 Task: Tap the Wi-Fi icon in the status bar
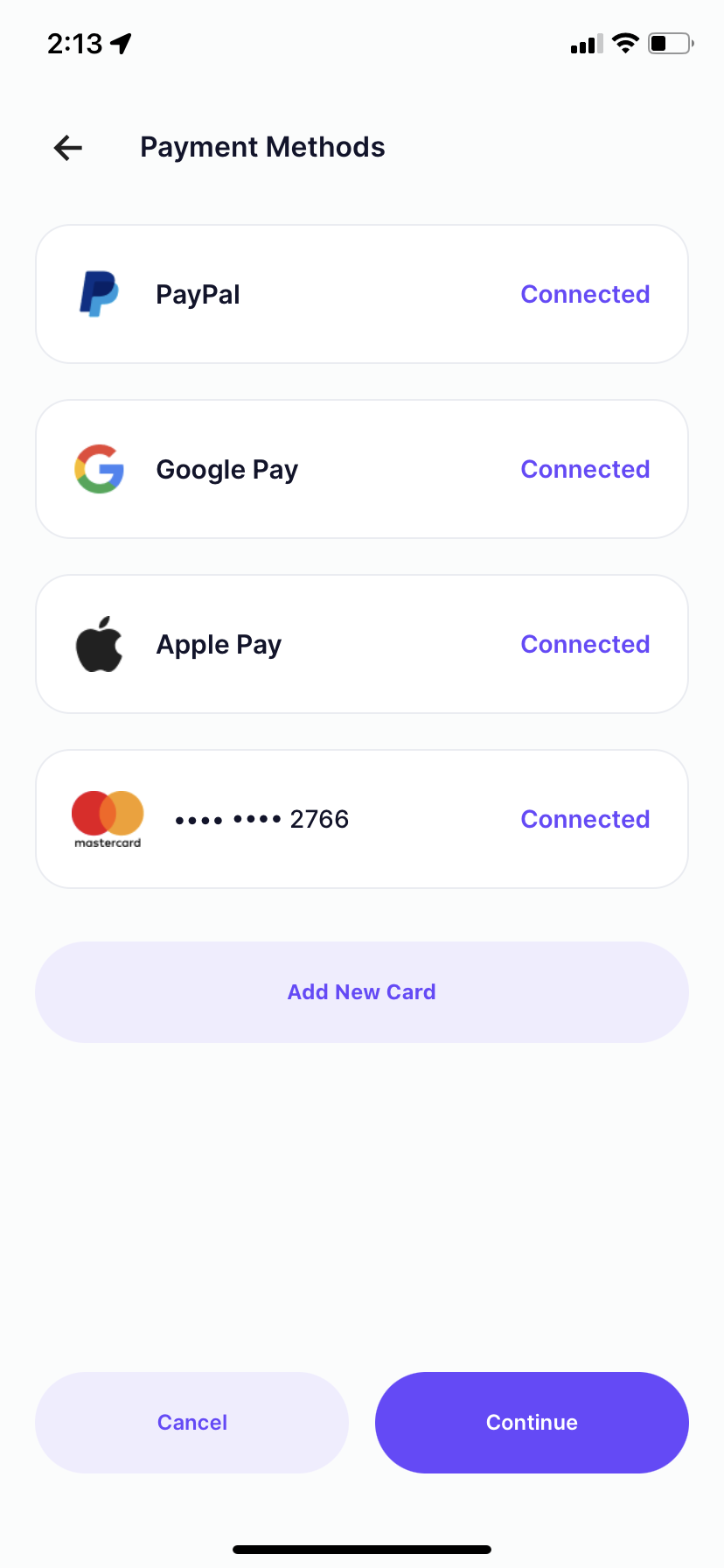point(625,43)
